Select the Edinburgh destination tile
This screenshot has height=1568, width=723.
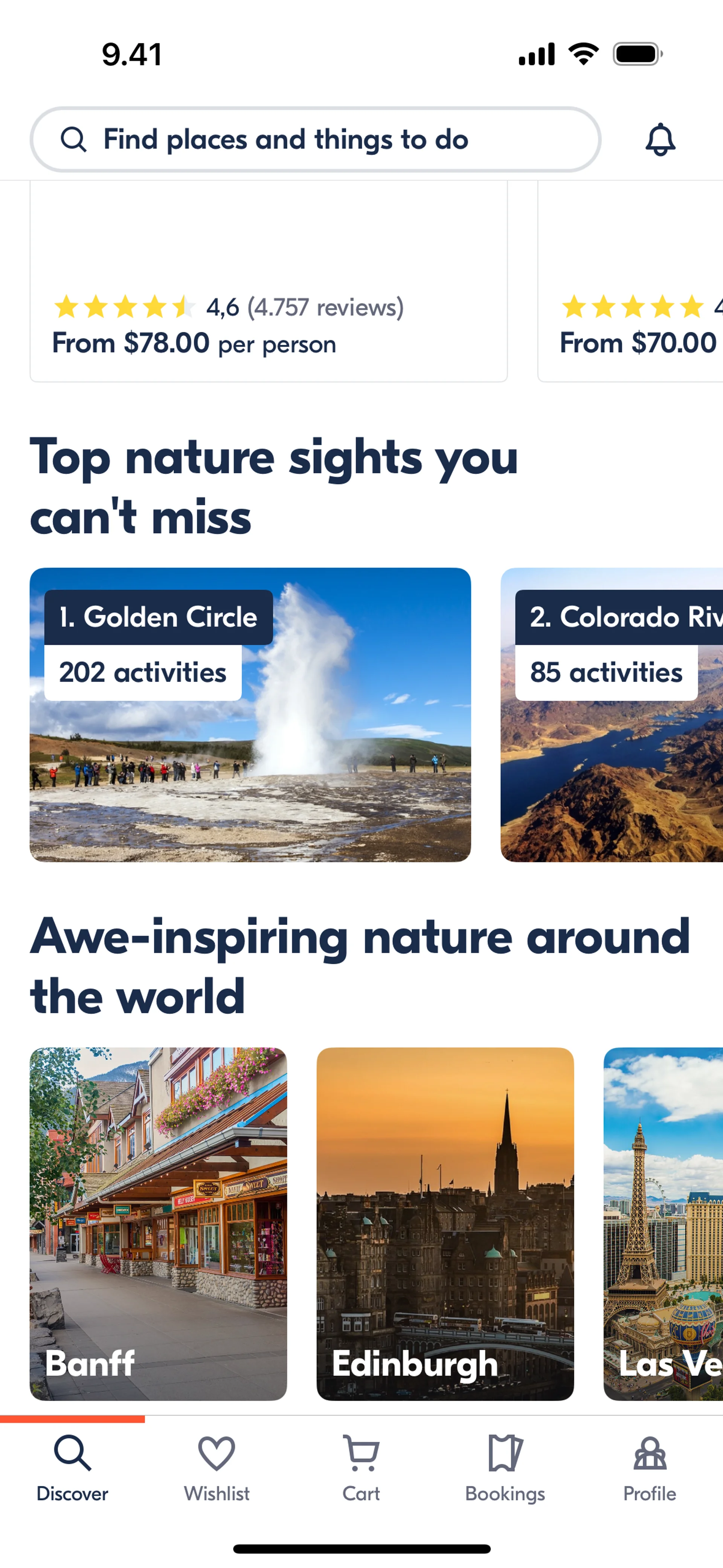pos(445,1224)
